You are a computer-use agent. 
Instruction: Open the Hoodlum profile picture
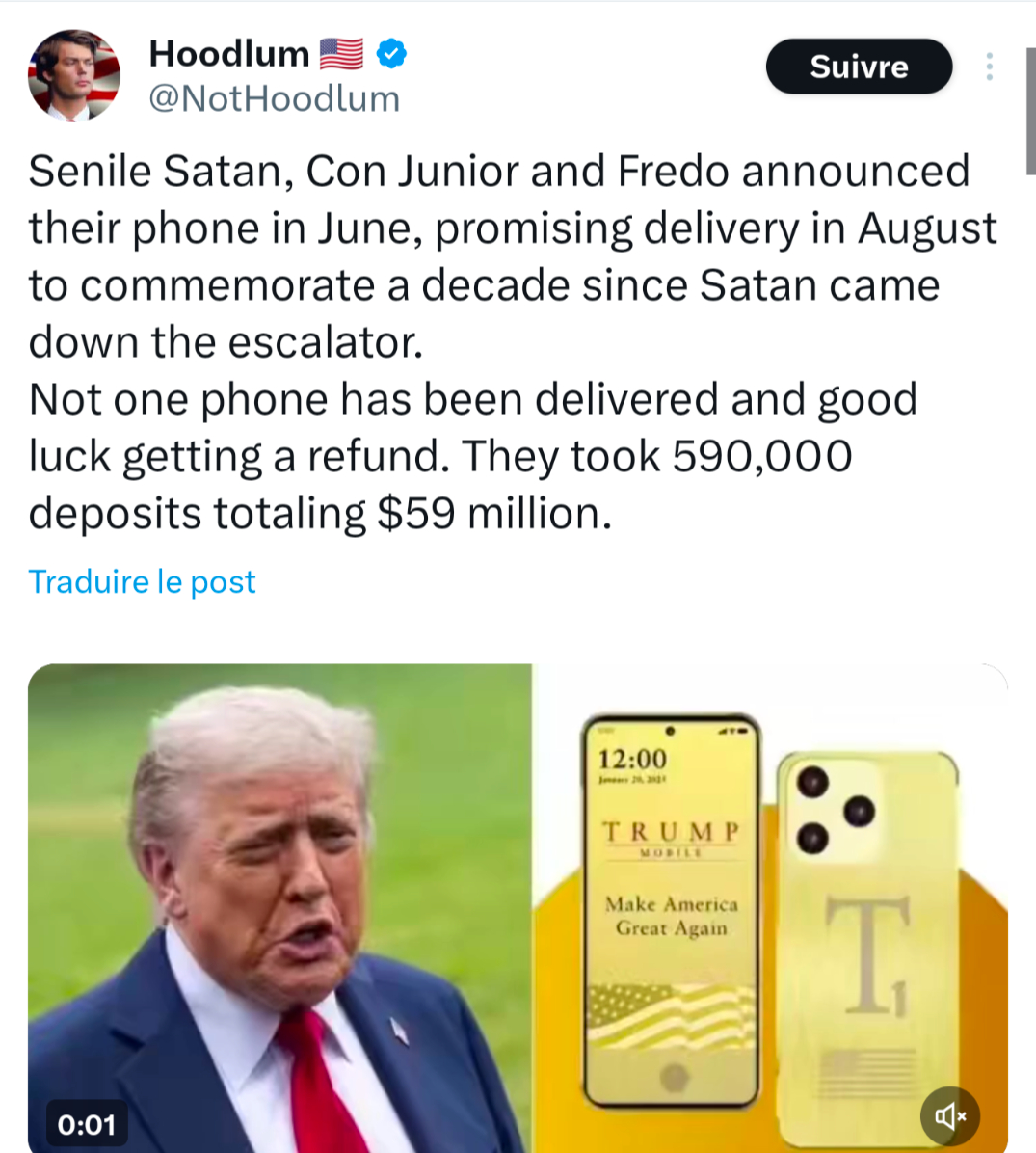point(74,75)
